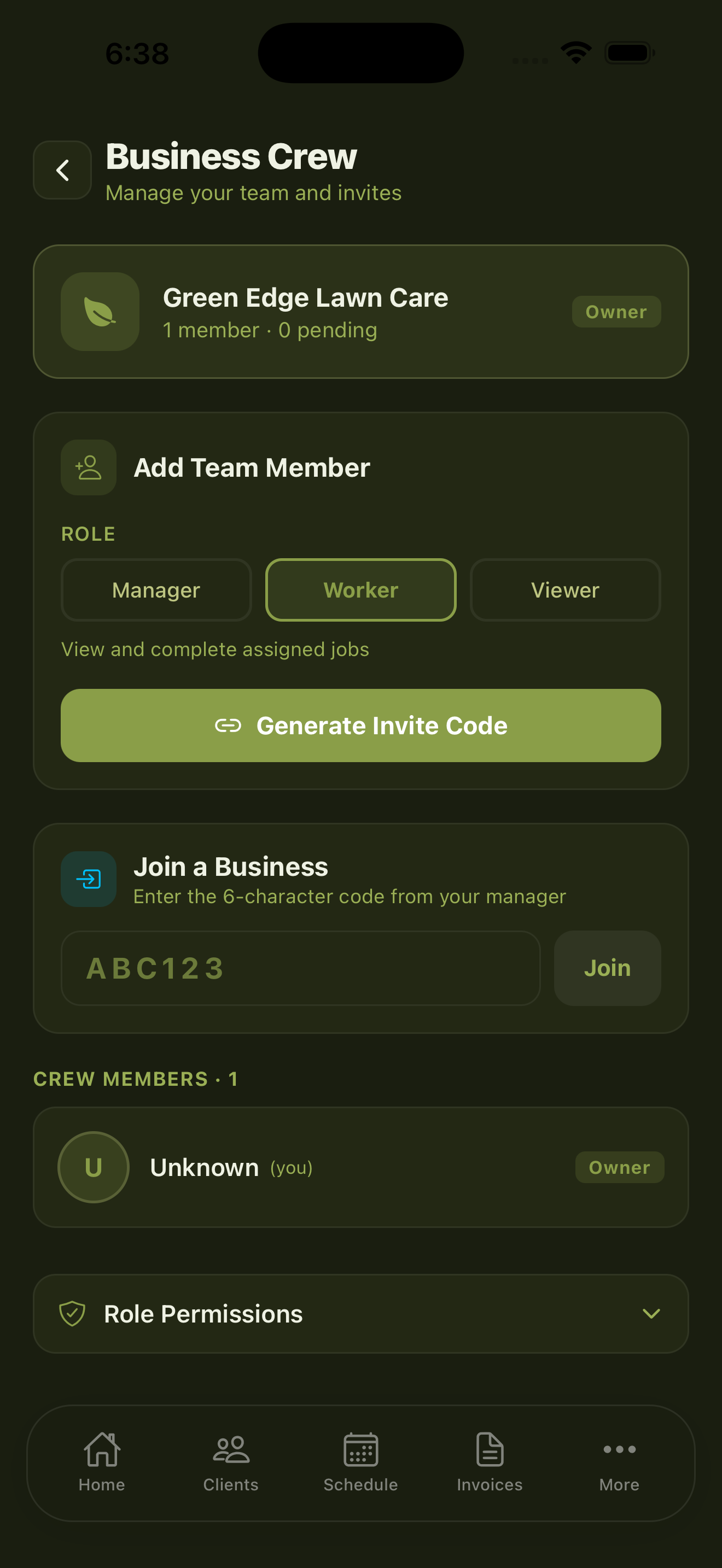Click the Role Permissions shield icon
Image resolution: width=722 pixels, height=1568 pixels.
72,1314
